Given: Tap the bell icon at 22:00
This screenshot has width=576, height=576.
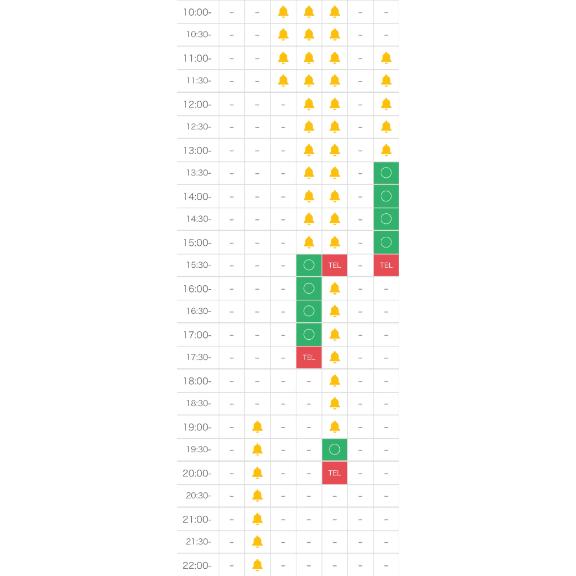Looking at the screenshot, I should click(257, 565).
